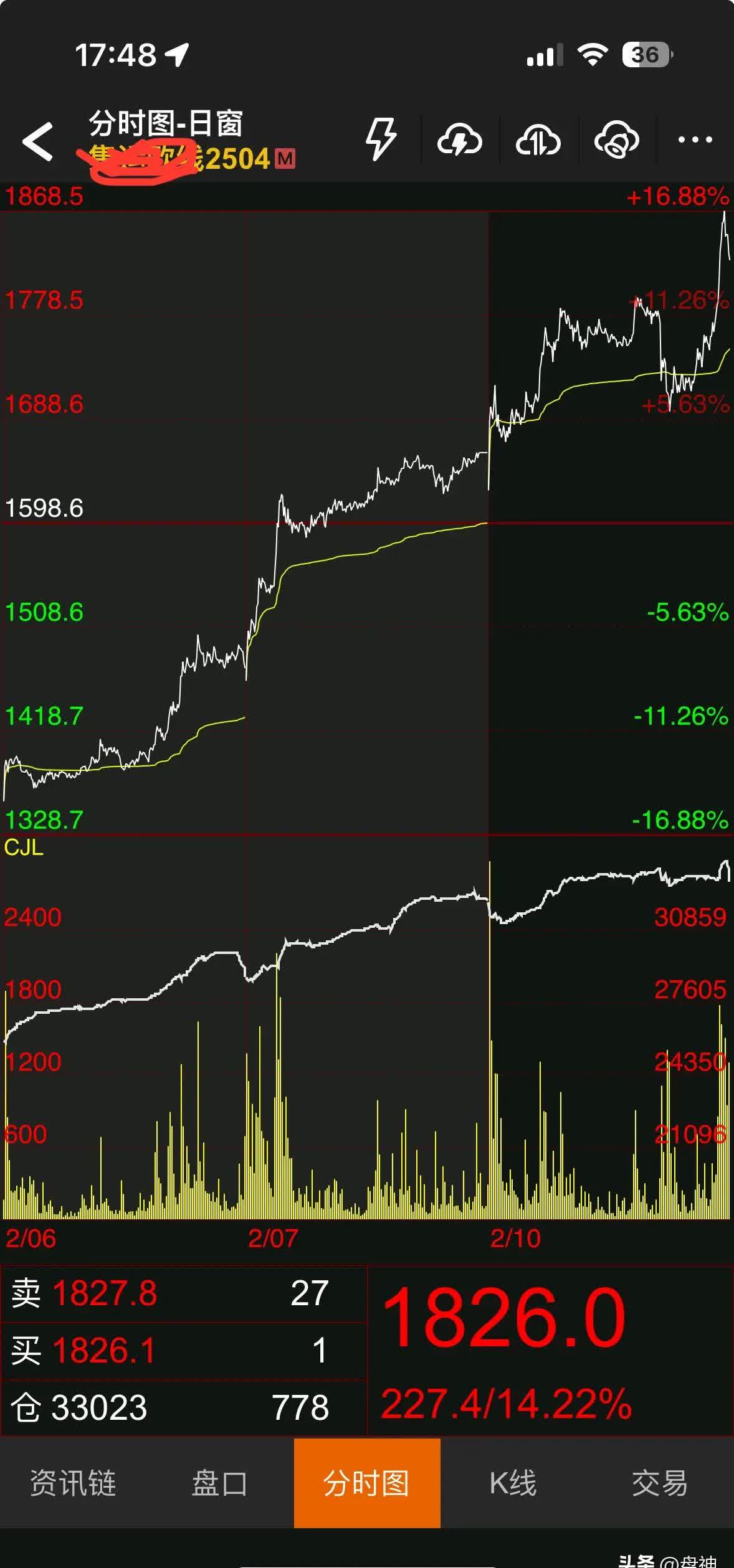The image size is (734, 1568).
Task: Tap the sell quote 卖 1827.8 row
Action: [183, 1293]
